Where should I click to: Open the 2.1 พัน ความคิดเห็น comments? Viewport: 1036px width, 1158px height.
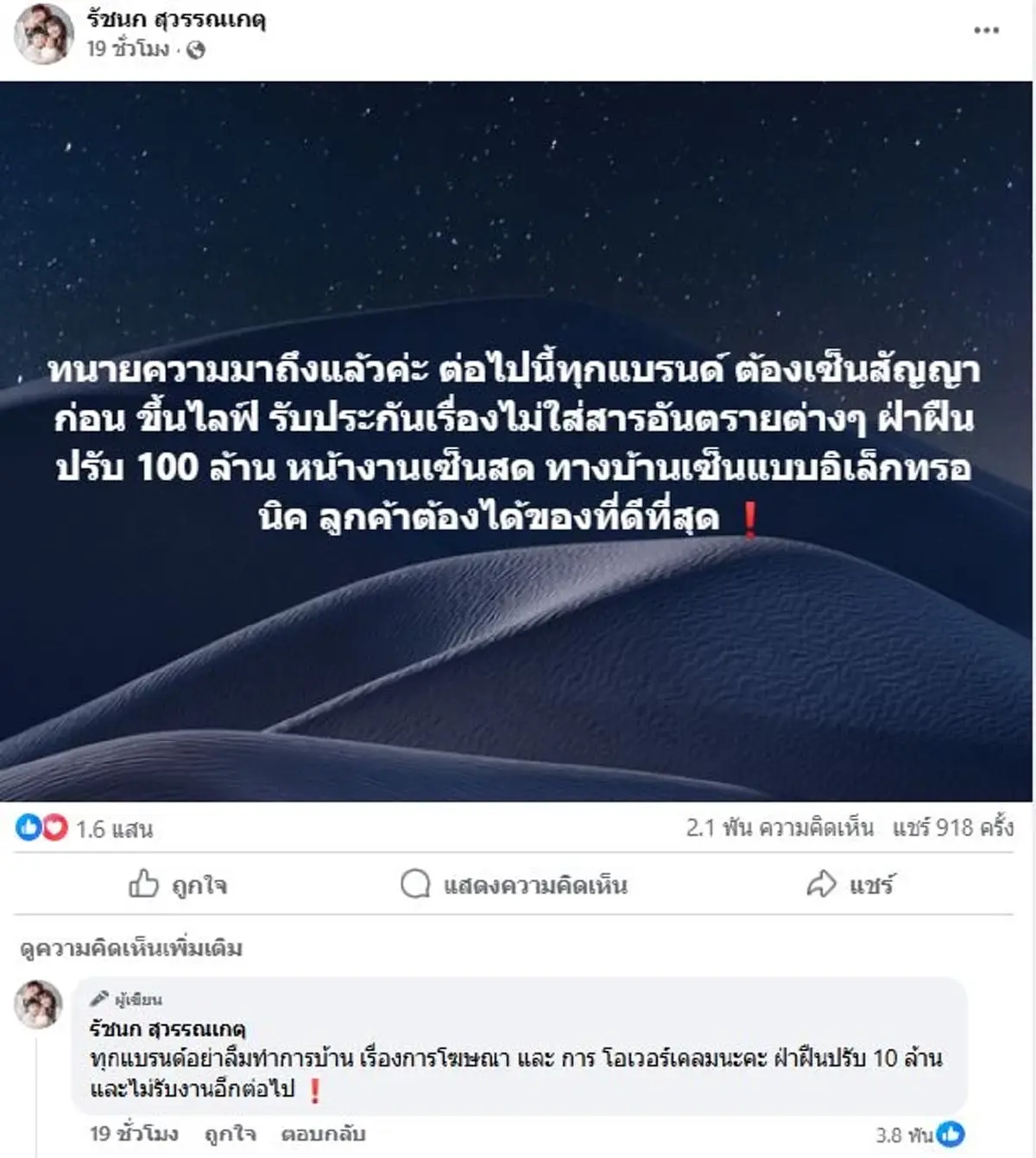point(780,828)
